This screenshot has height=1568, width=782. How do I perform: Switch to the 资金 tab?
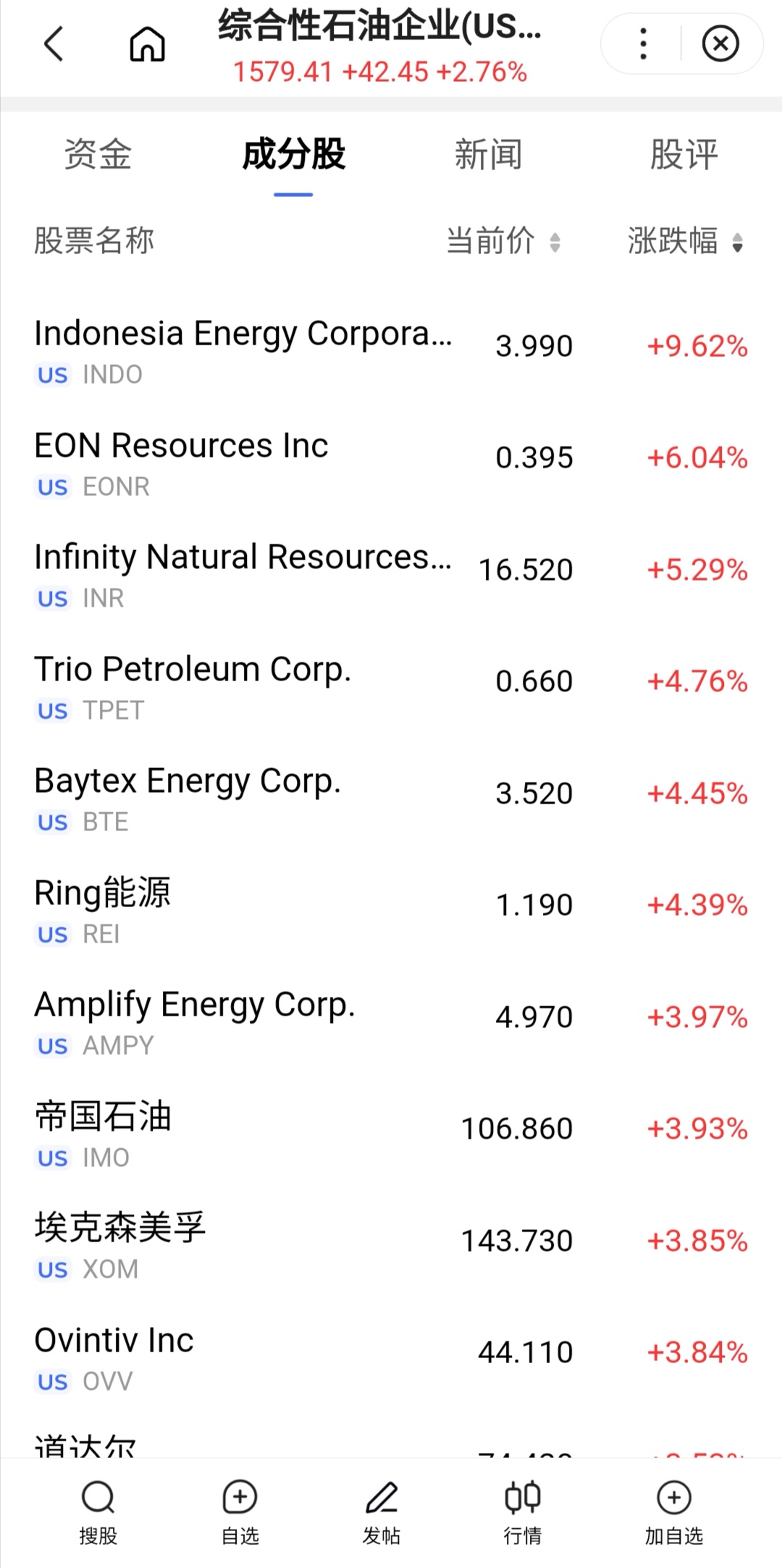click(x=98, y=154)
